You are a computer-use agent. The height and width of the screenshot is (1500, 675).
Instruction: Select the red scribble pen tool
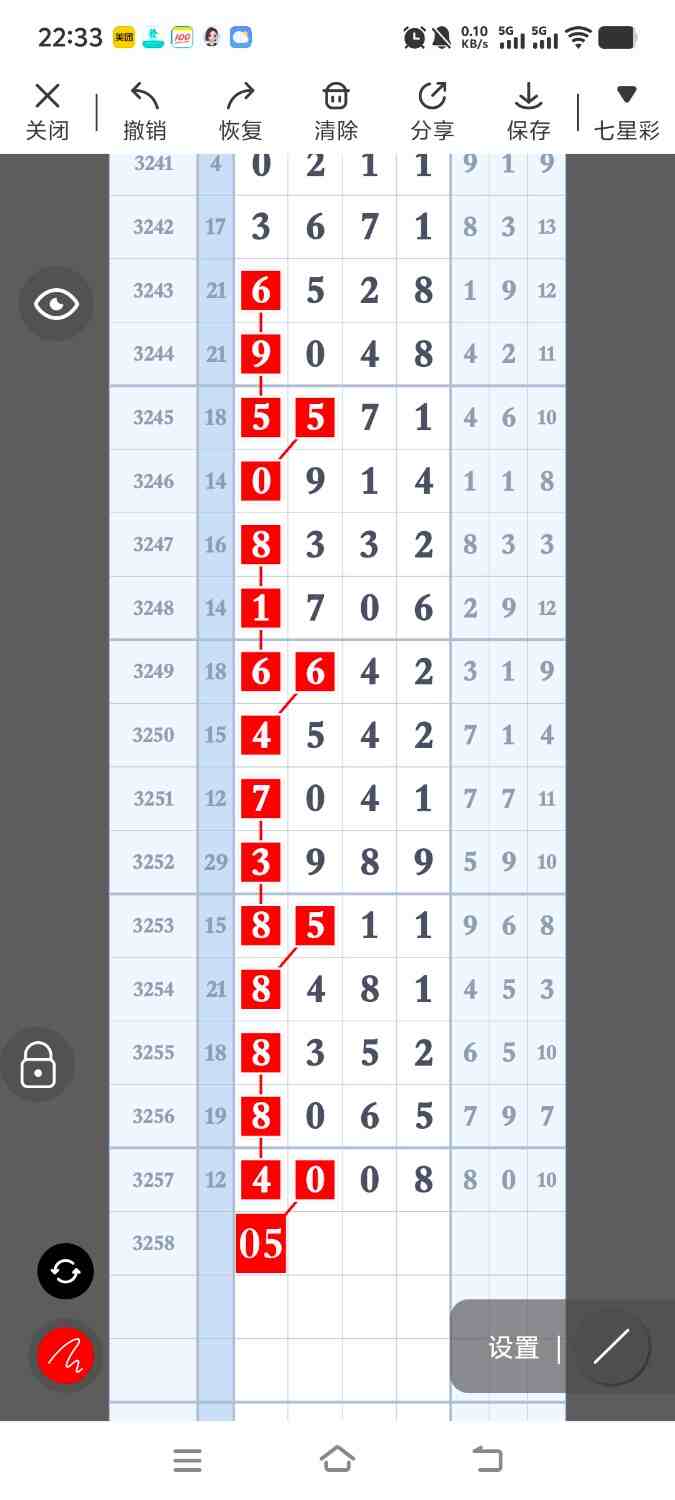(x=66, y=1356)
